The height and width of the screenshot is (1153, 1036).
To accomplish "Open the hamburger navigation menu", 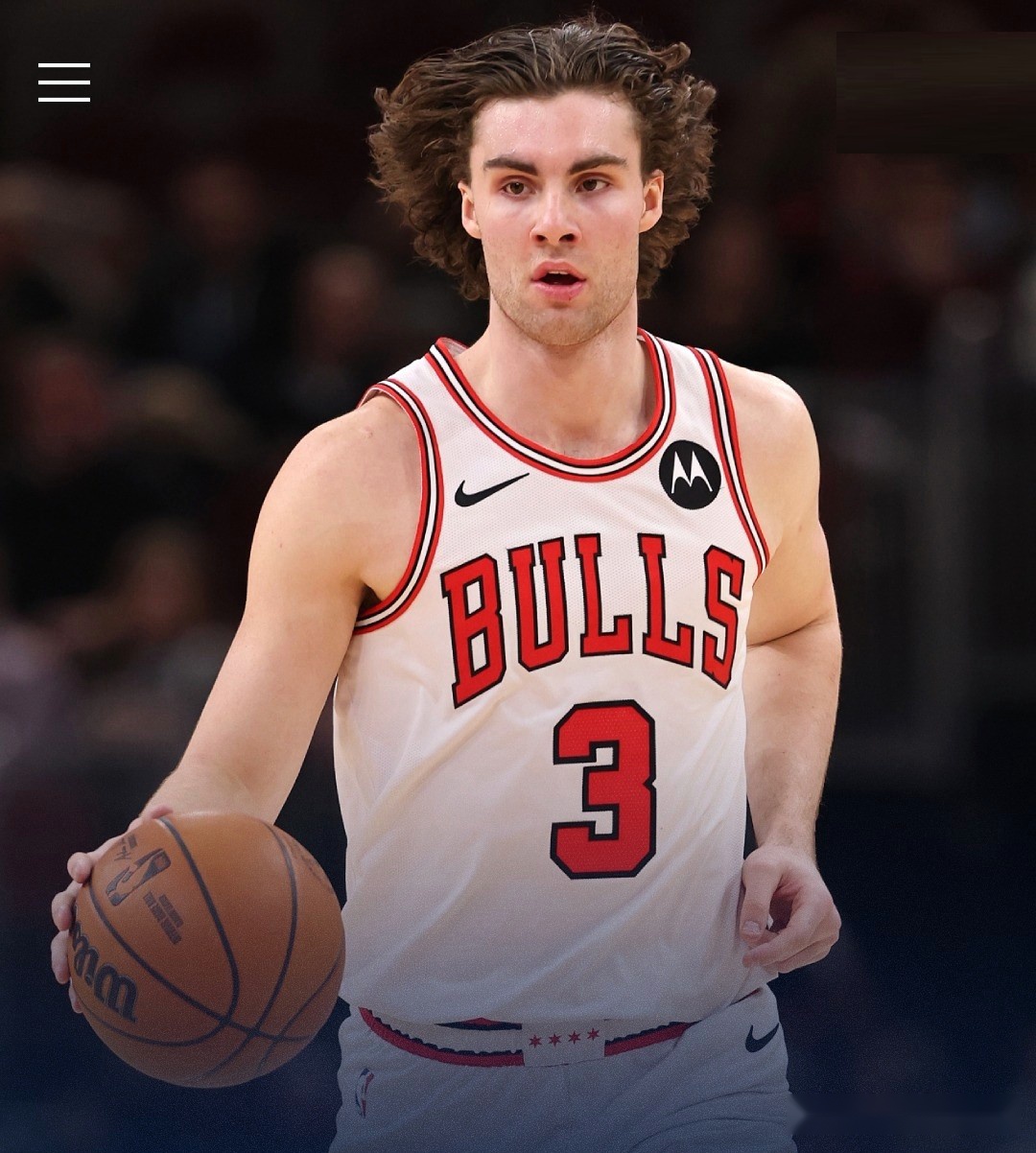I will tap(64, 82).
